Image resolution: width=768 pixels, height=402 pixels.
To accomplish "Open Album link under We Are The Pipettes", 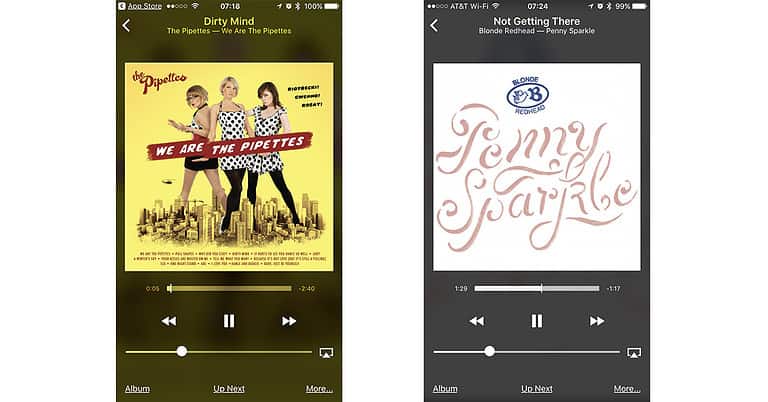I will point(137,388).
